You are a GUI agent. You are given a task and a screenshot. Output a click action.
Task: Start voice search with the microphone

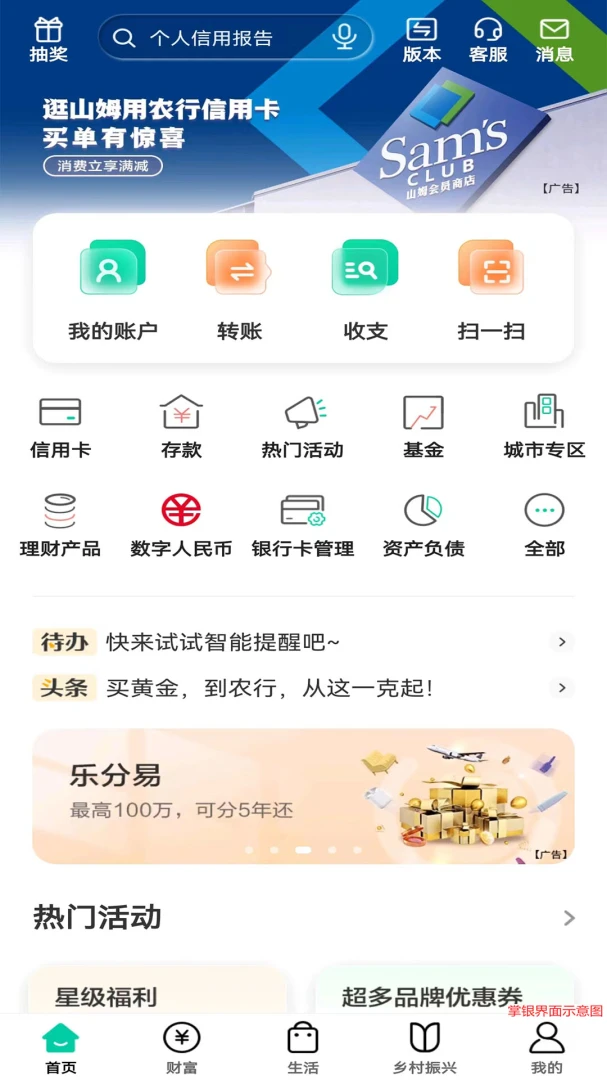[344, 38]
